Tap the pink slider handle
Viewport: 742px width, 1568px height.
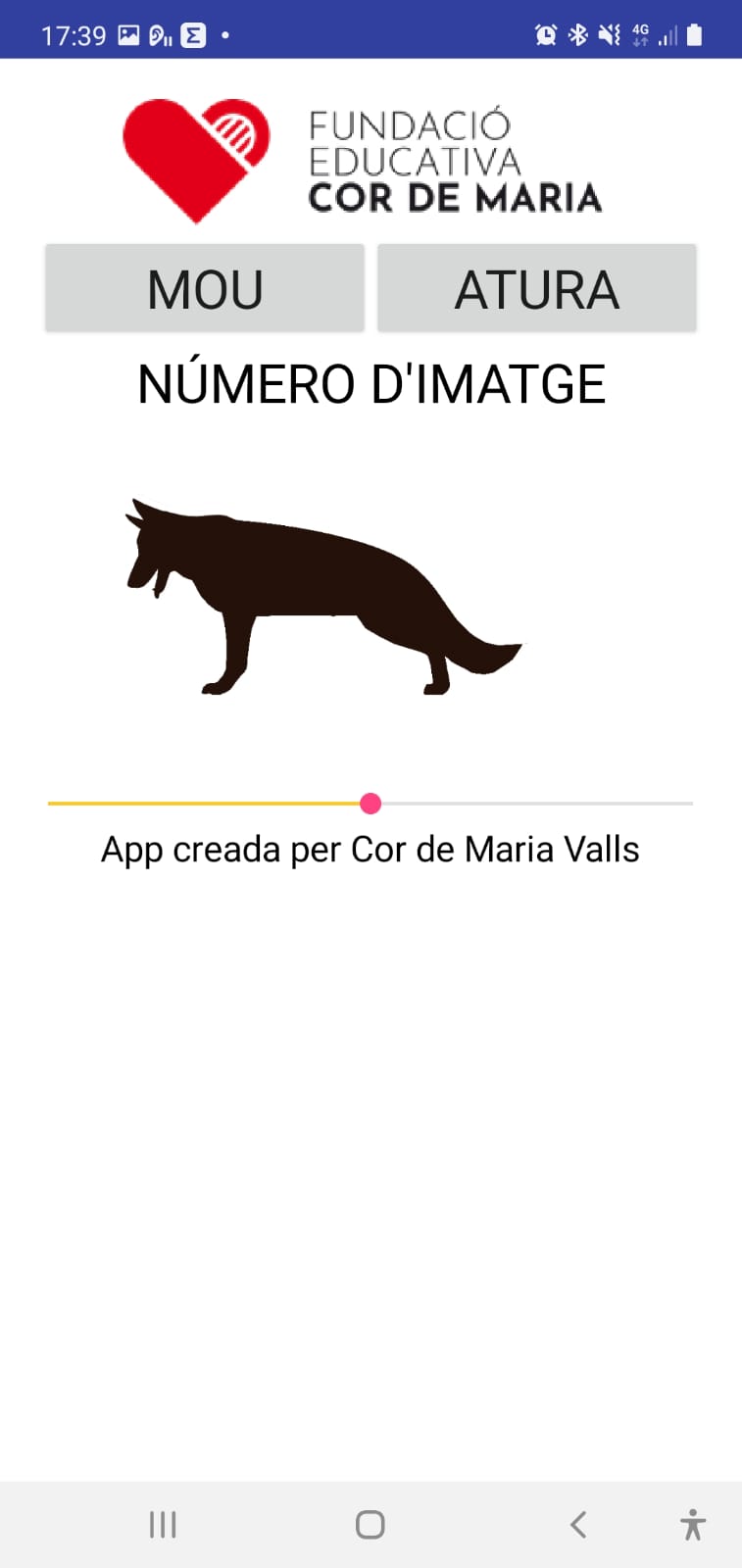tap(371, 804)
